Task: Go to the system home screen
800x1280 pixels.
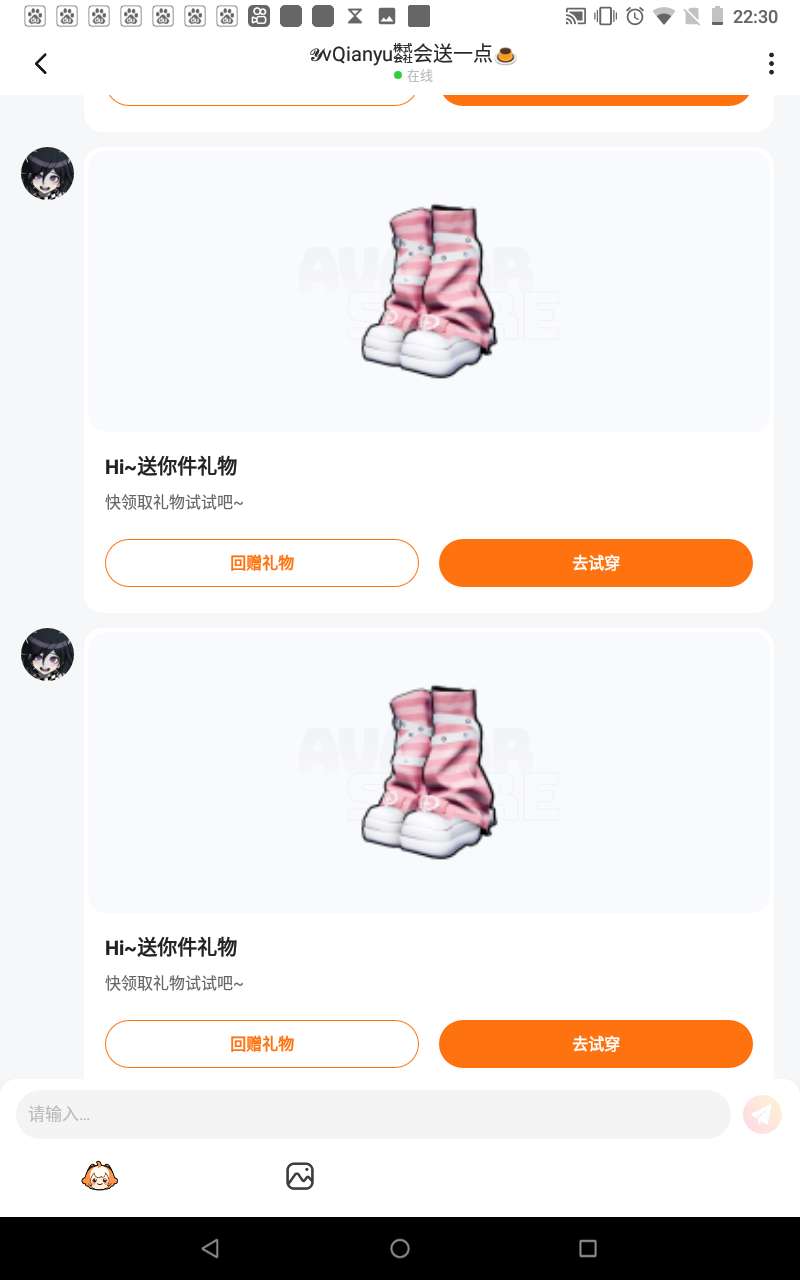Action: [x=400, y=1248]
